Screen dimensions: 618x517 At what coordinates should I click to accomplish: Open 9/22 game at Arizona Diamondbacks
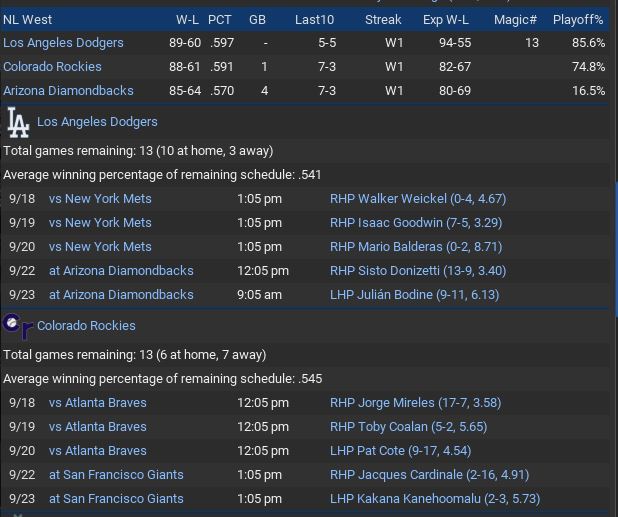121,271
